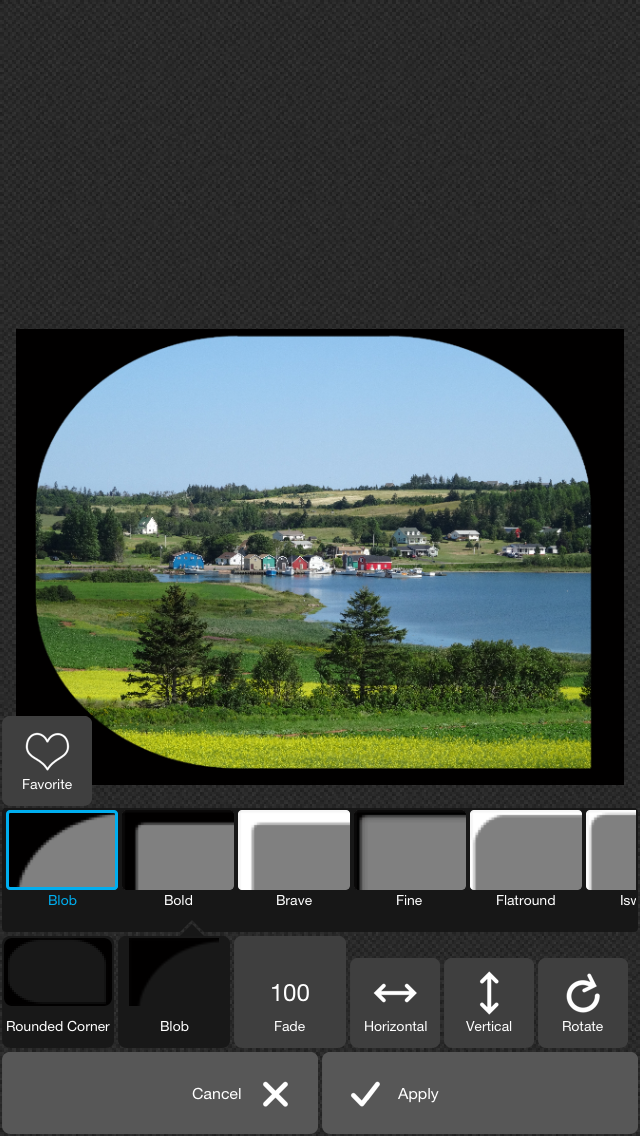640x1136 pixels.
Task: Cancel the frame edit
Action: [160, 1093]
